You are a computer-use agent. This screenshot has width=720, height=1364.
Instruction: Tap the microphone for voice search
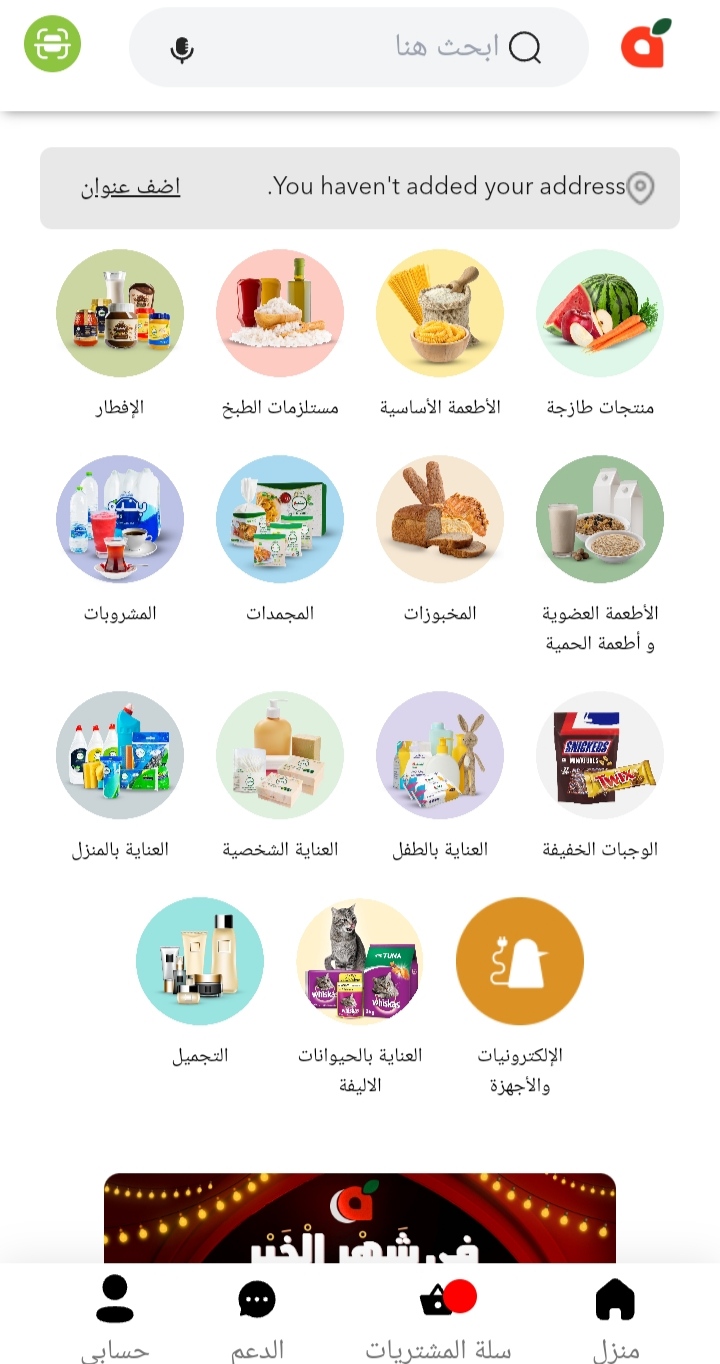tap(182, 49)
